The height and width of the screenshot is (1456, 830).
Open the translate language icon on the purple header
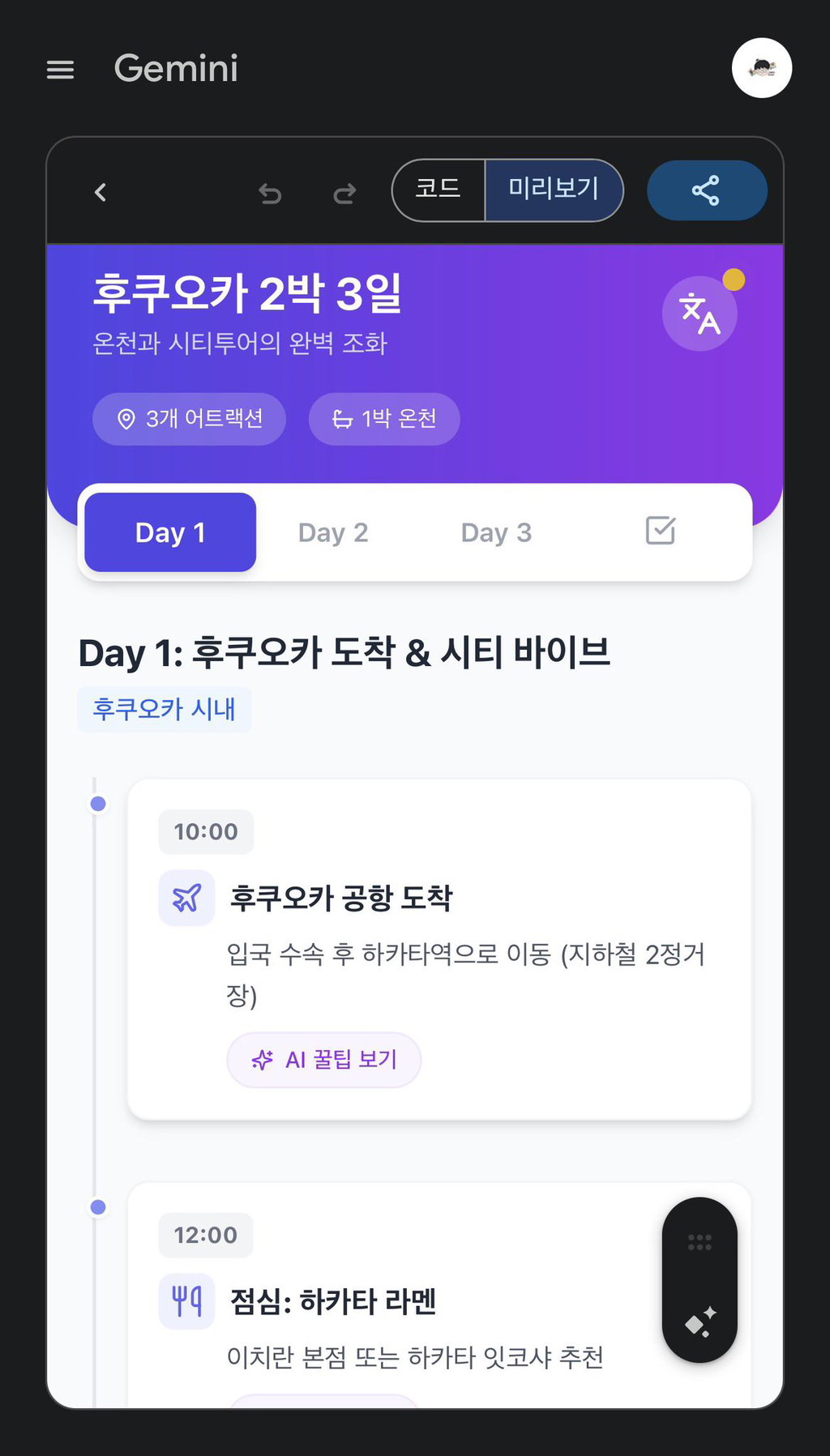(699, 314)
